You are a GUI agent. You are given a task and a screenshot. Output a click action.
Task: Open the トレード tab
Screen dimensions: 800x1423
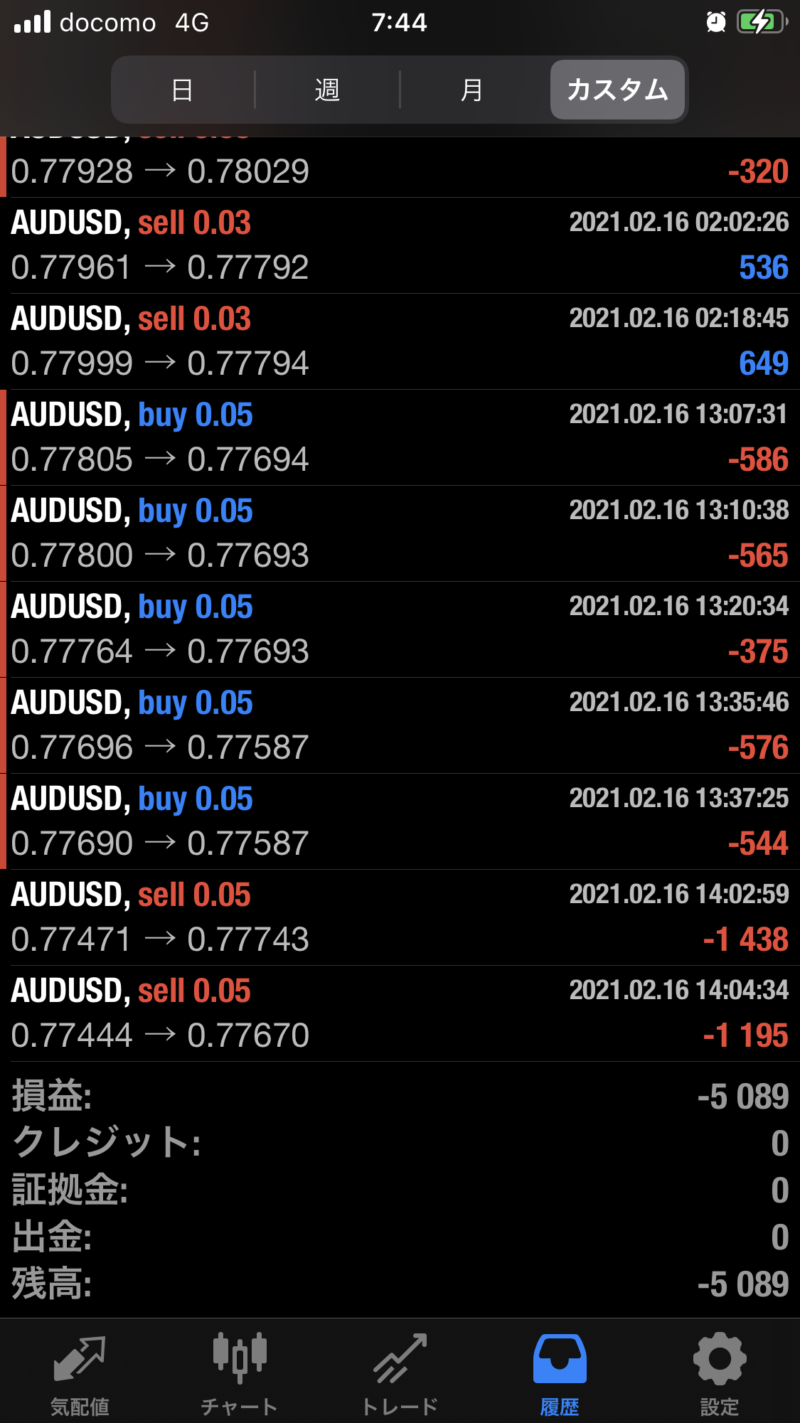coord(400,1374)
